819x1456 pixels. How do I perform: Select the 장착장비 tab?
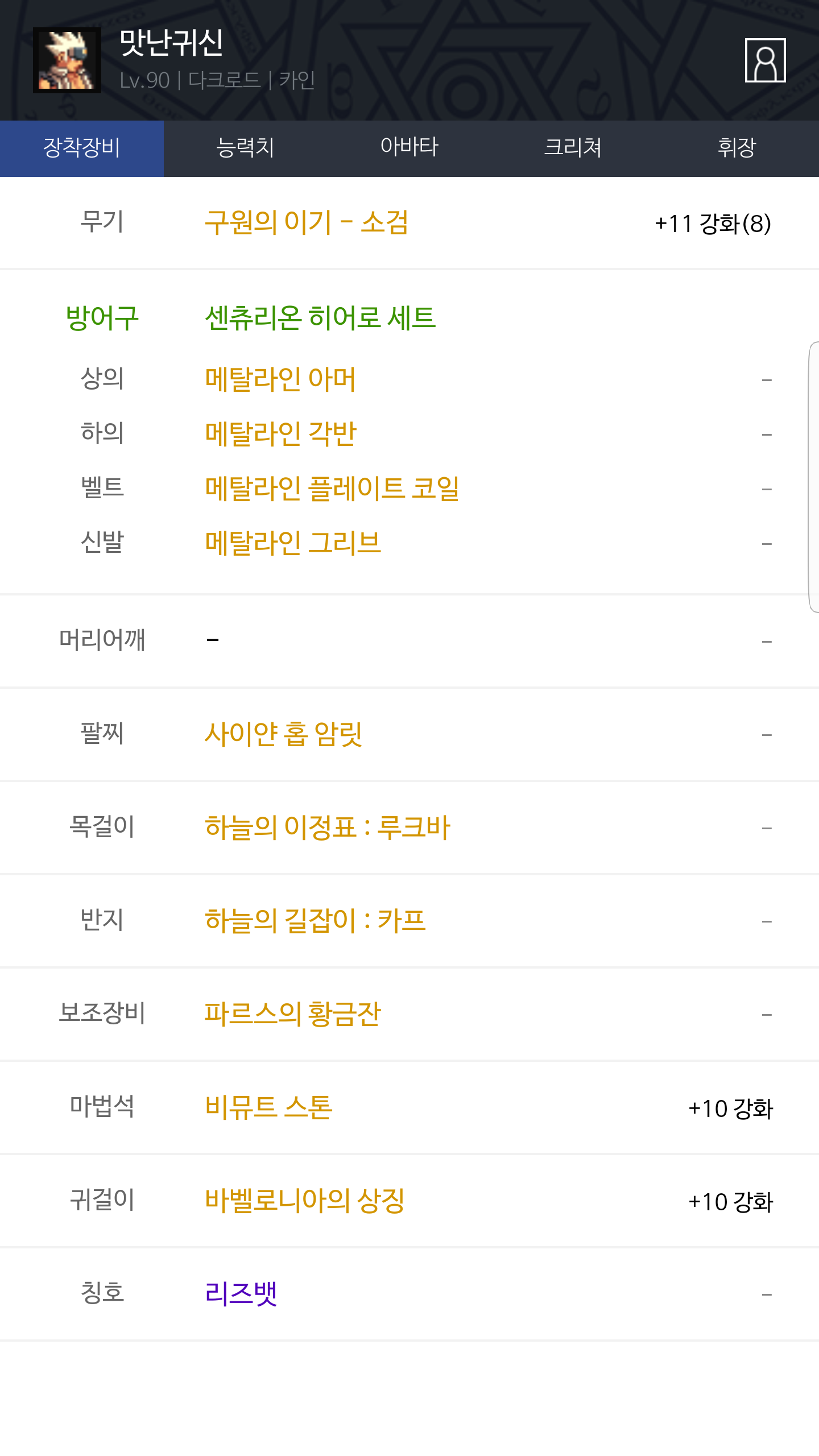click(x=82, y=148)
